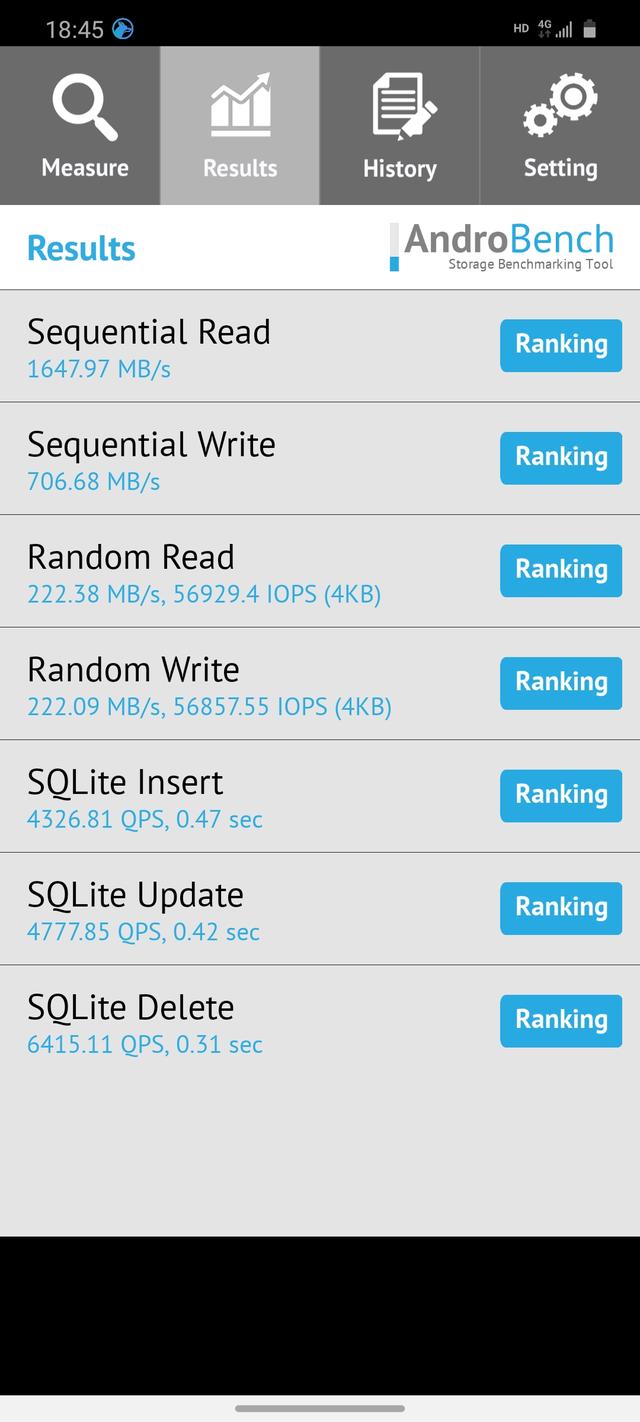Image resolution: width=640 pixels, height=1422 pixels.
Task: Select the Results tab
Action: pos(240,126)
